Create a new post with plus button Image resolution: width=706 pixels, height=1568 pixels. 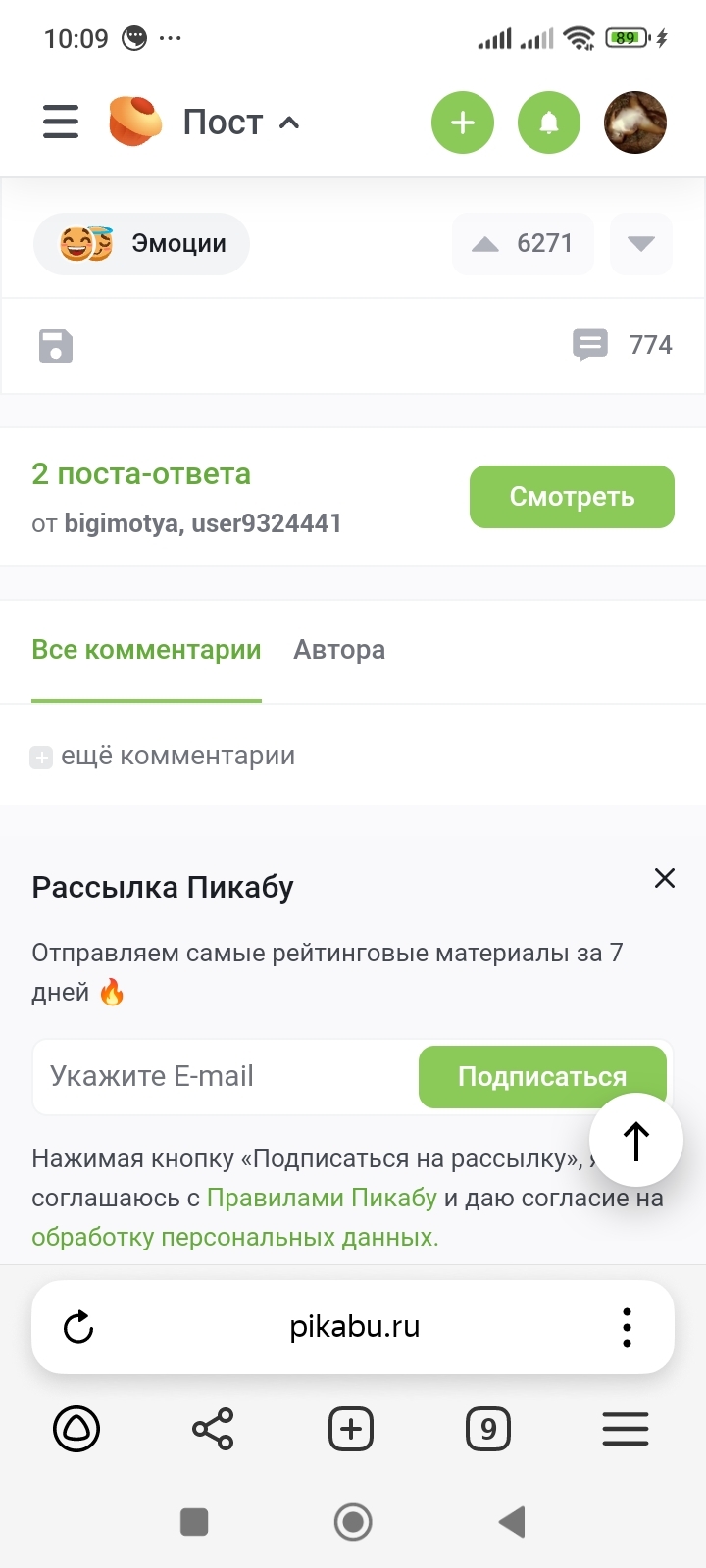coord(463,122)
